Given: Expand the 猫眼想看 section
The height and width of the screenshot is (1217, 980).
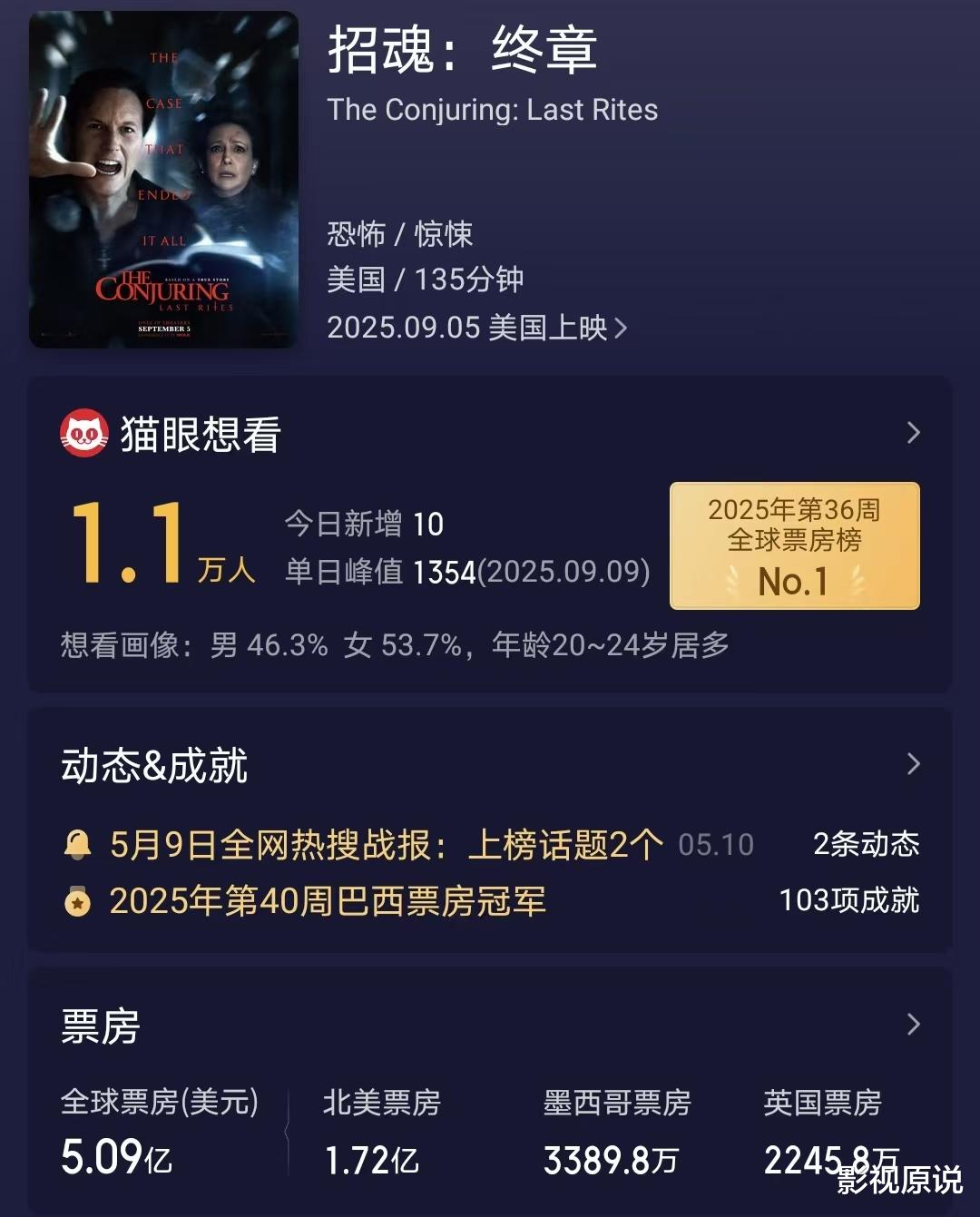Looking at the screenshot, I should click(x=913, y=433).
